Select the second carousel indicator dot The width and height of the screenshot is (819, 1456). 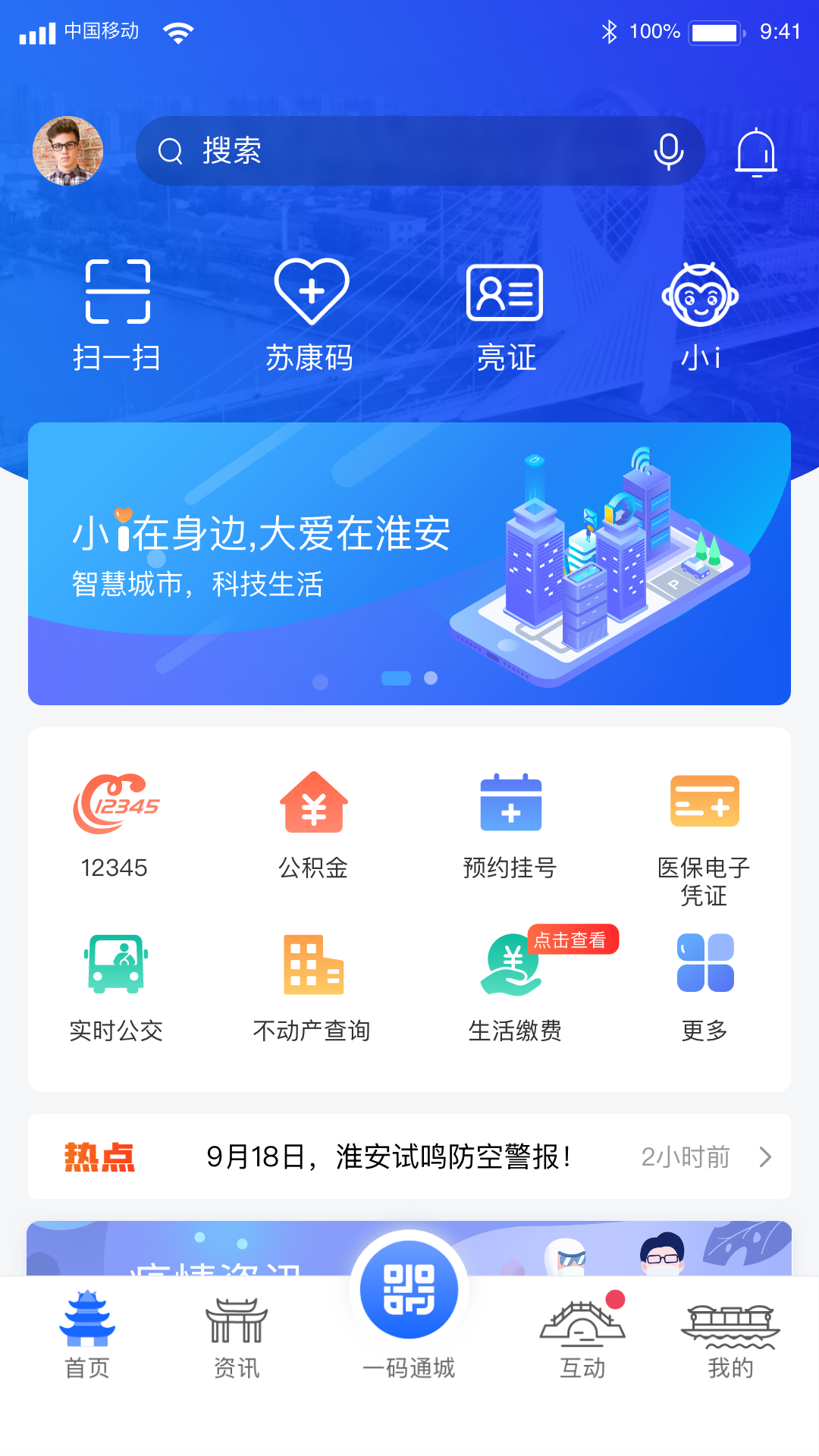click(x=397, y=679)
